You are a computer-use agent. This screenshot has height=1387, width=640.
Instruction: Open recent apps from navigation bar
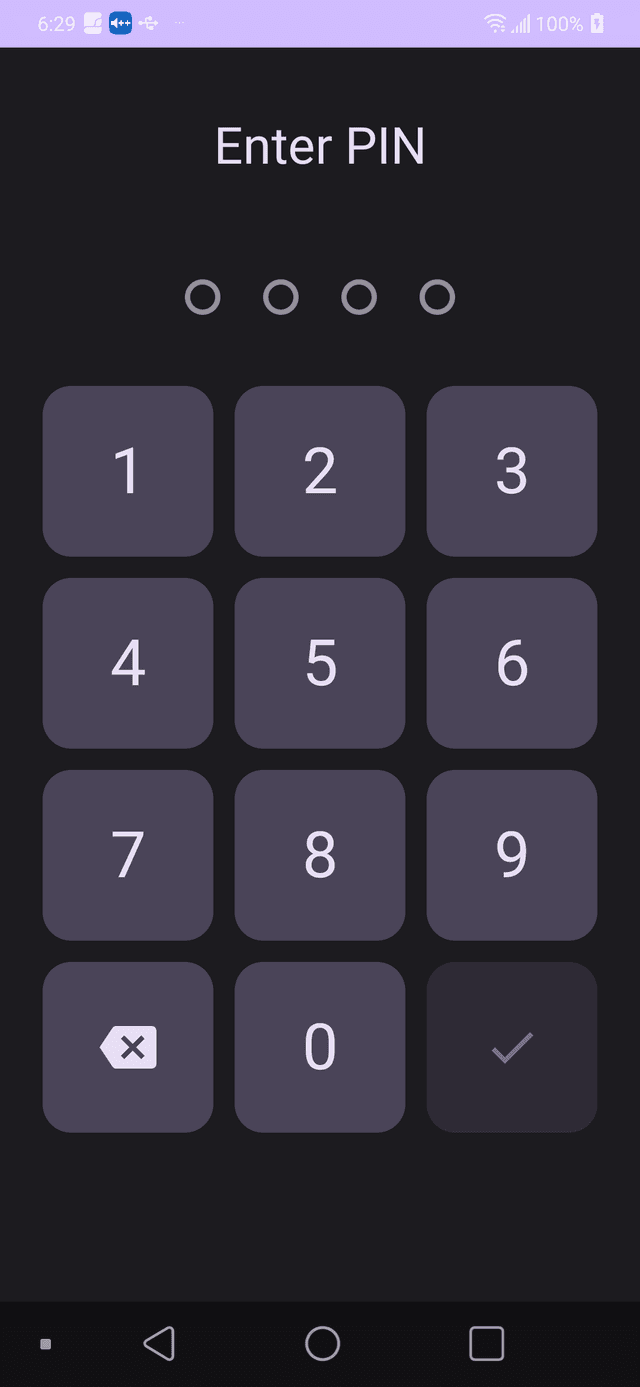tap(486, 1343)
